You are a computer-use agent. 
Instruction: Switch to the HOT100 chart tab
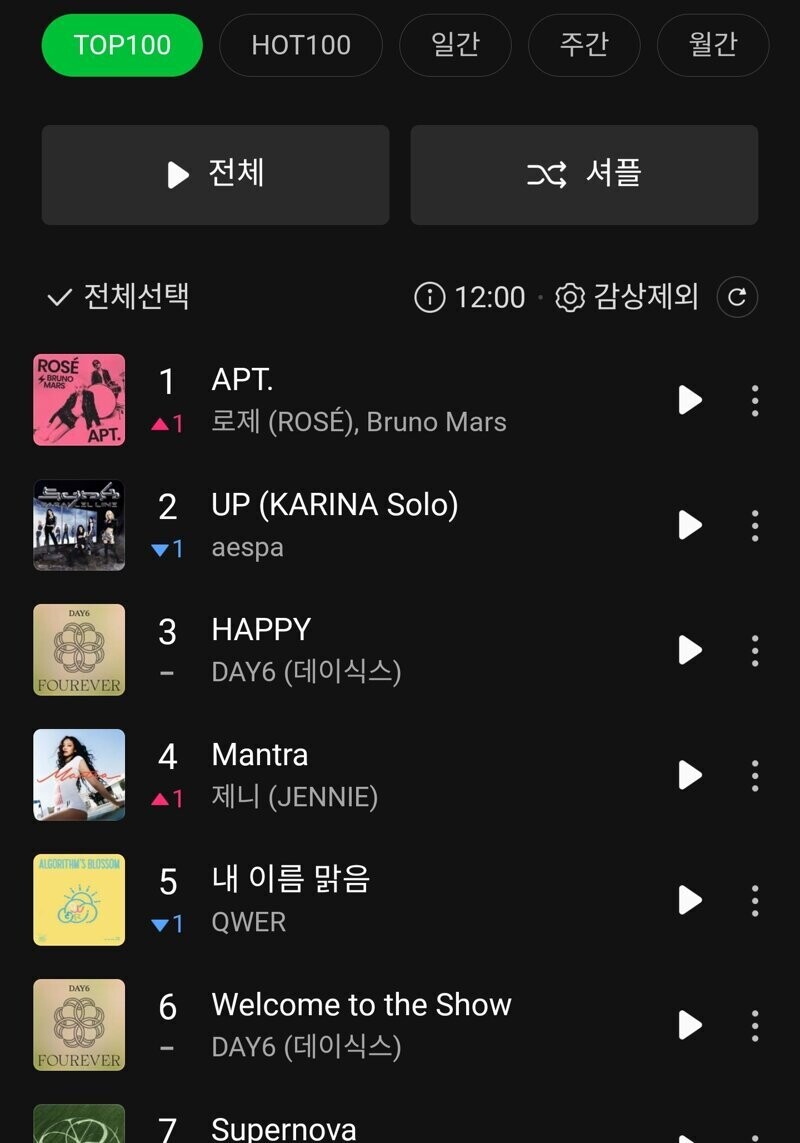coord(300,45)
